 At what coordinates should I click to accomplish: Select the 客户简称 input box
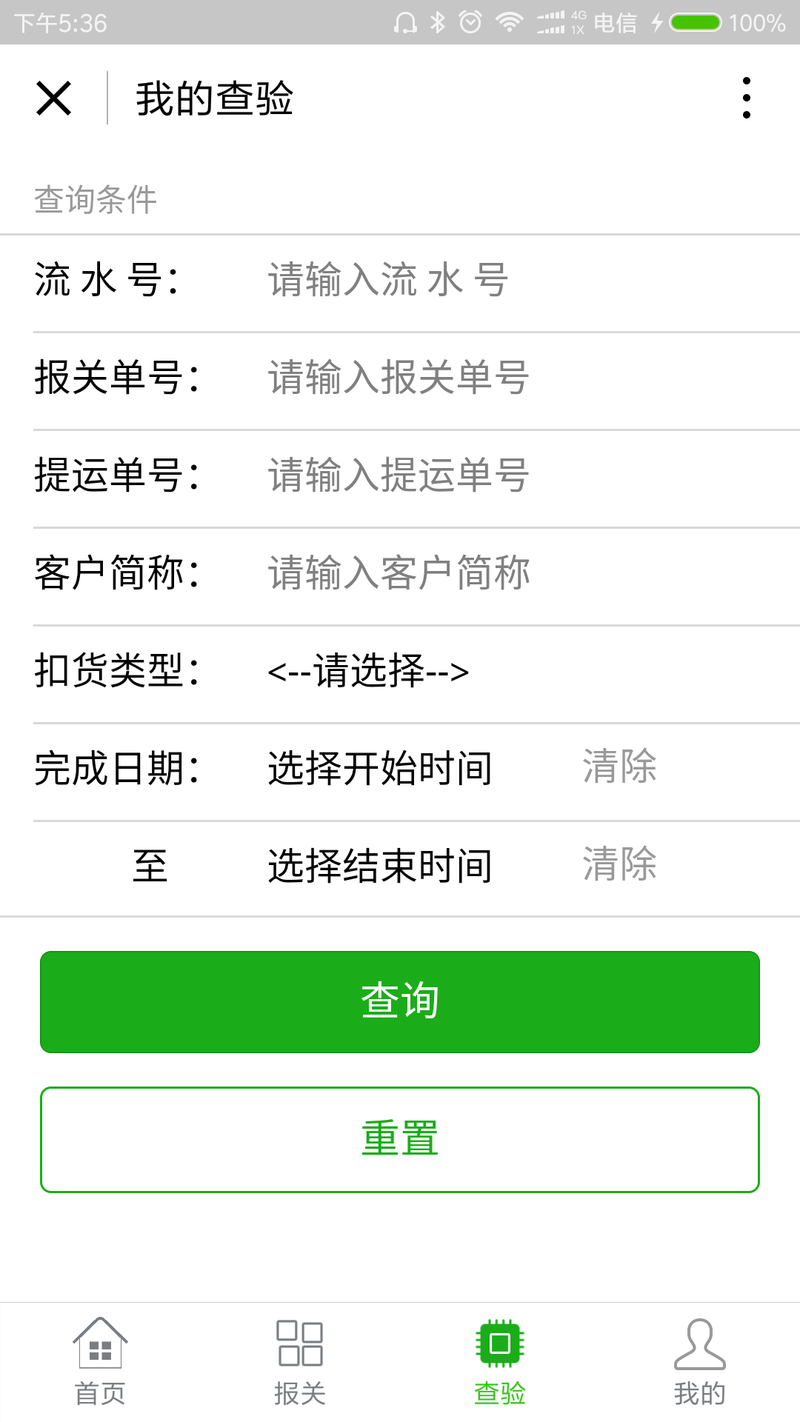click(x=500, y=574)
